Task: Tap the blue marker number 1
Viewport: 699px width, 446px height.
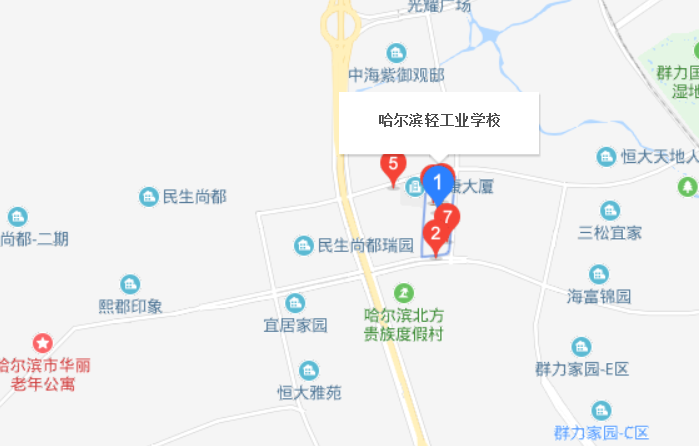Action: click(437, 183)
